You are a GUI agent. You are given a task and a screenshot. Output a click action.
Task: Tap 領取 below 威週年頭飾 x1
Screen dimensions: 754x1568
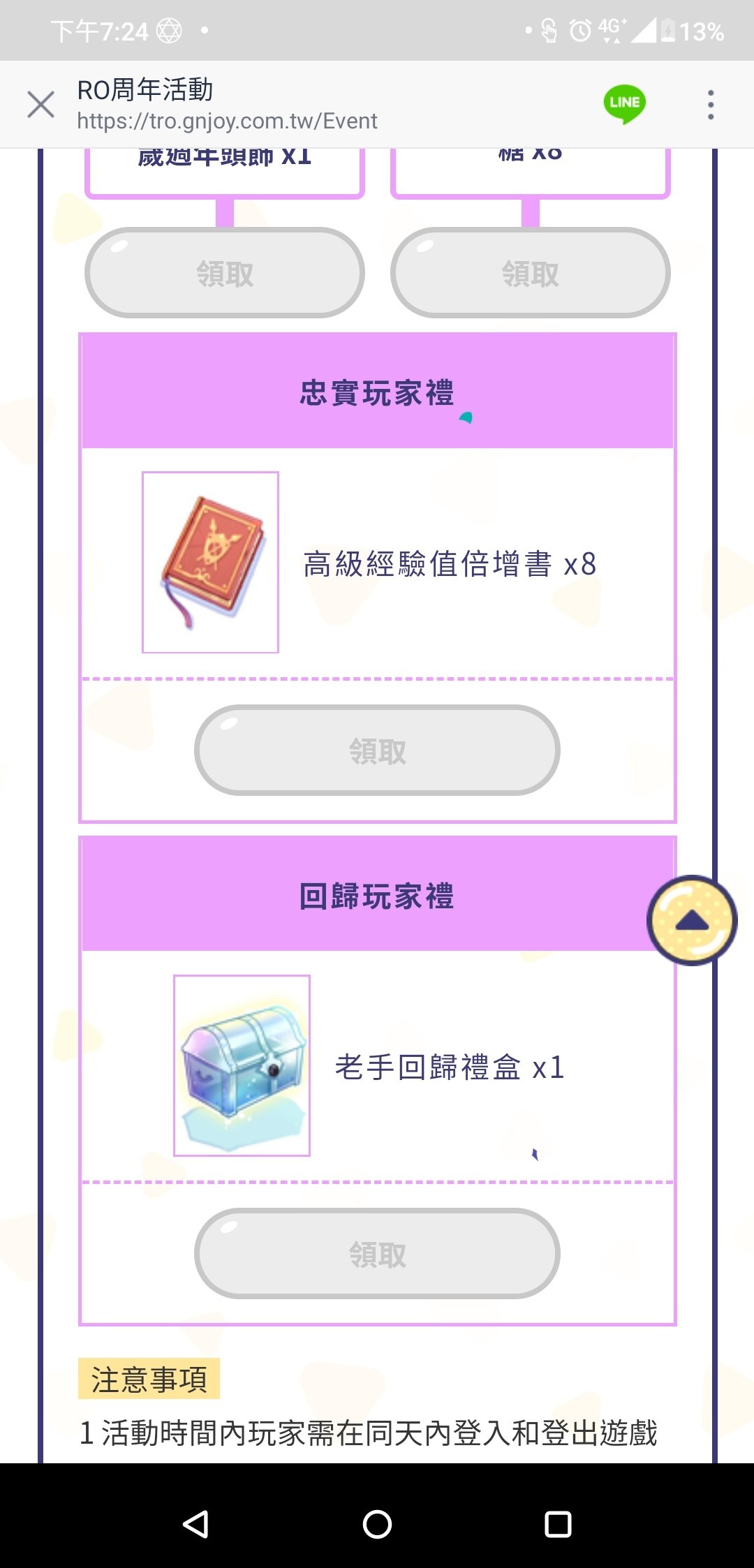coord(224,273)
